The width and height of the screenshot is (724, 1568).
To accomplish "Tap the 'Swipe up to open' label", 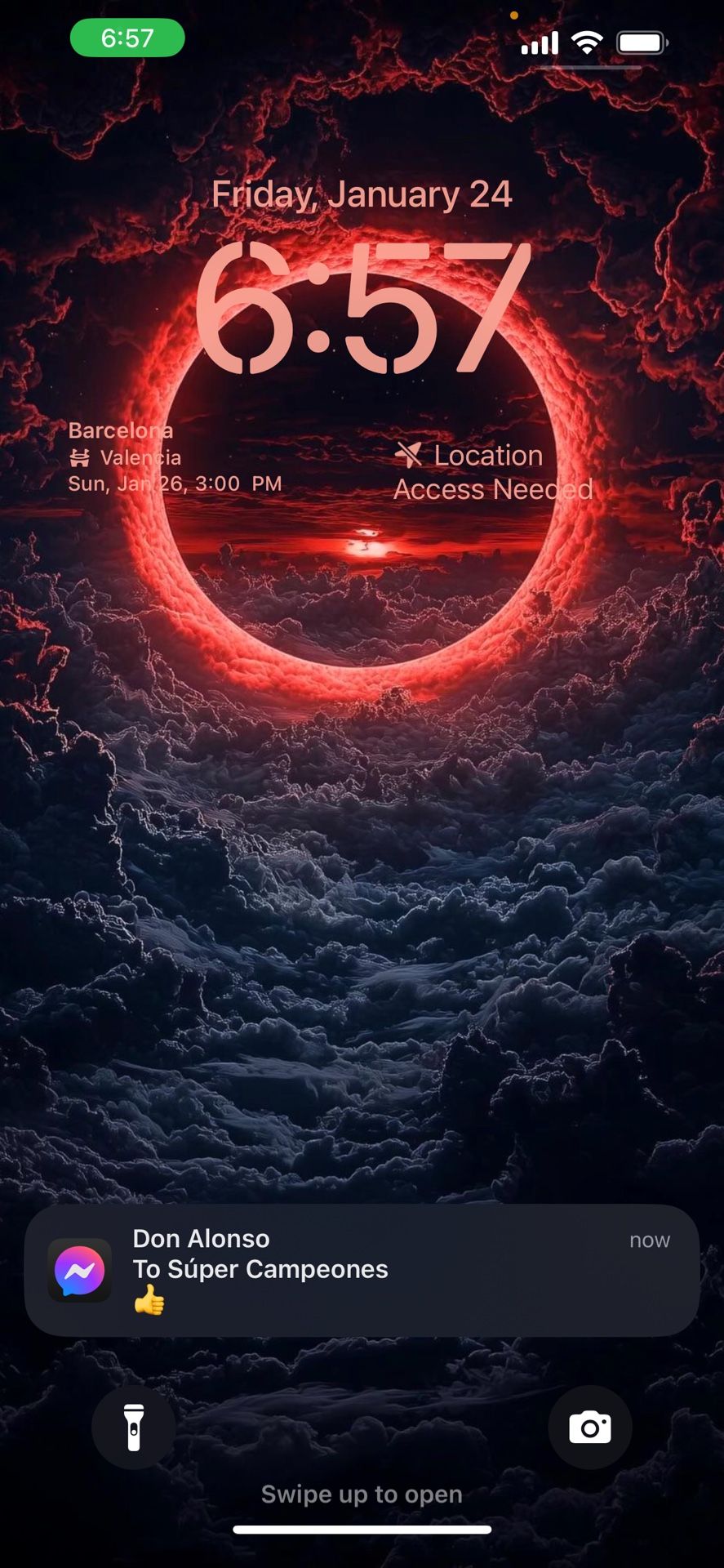I will (362, 1494).
